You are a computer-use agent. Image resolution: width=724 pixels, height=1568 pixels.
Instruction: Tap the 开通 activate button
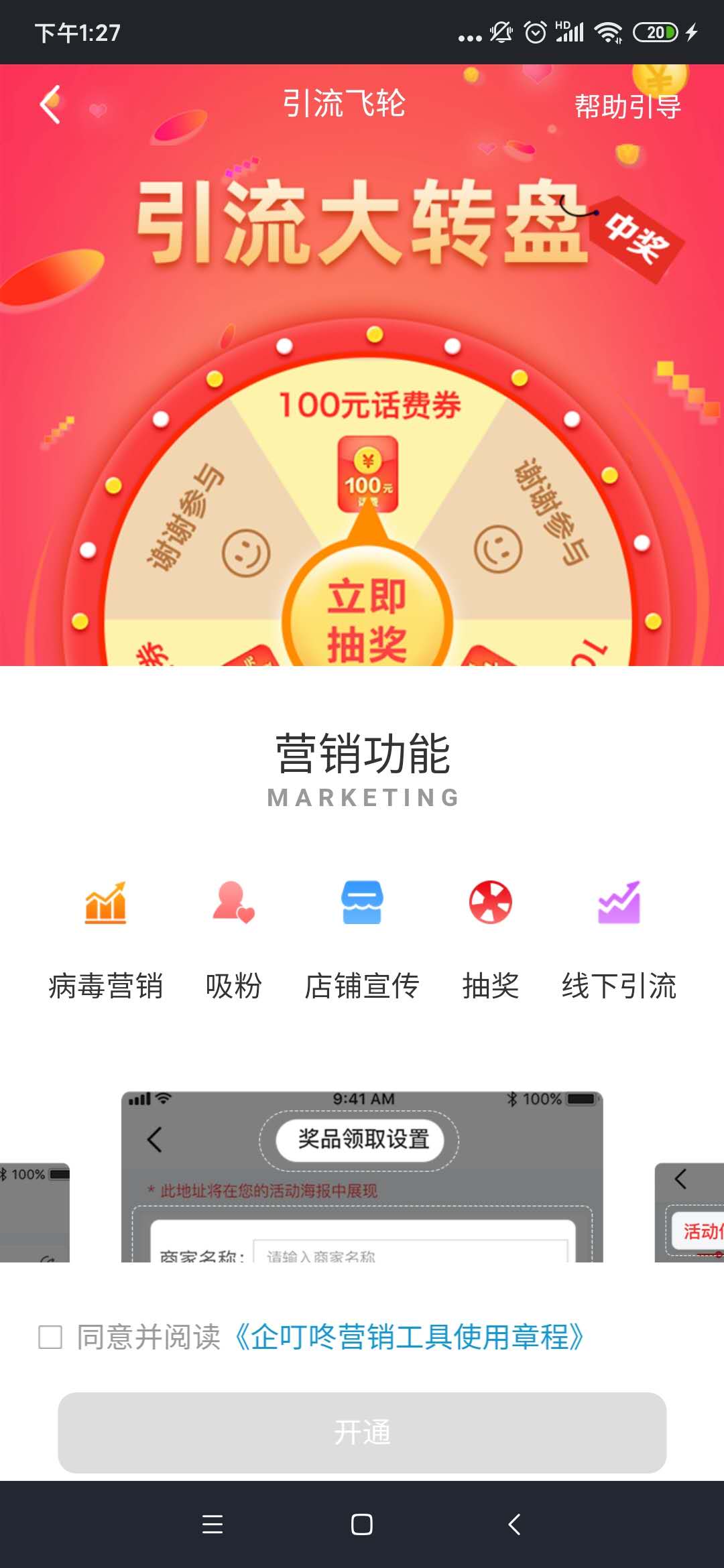click(362, 1432)
